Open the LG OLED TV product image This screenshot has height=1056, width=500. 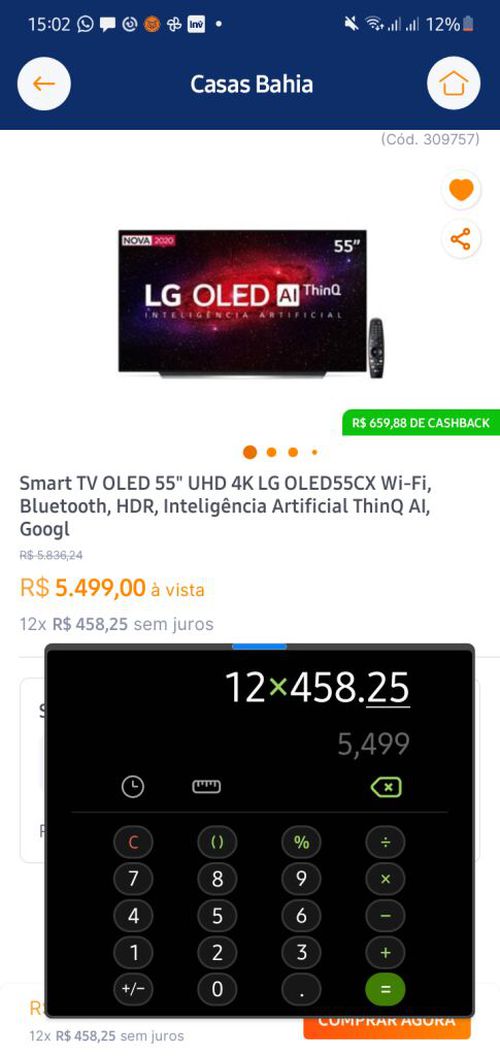(x=251, y=304)
